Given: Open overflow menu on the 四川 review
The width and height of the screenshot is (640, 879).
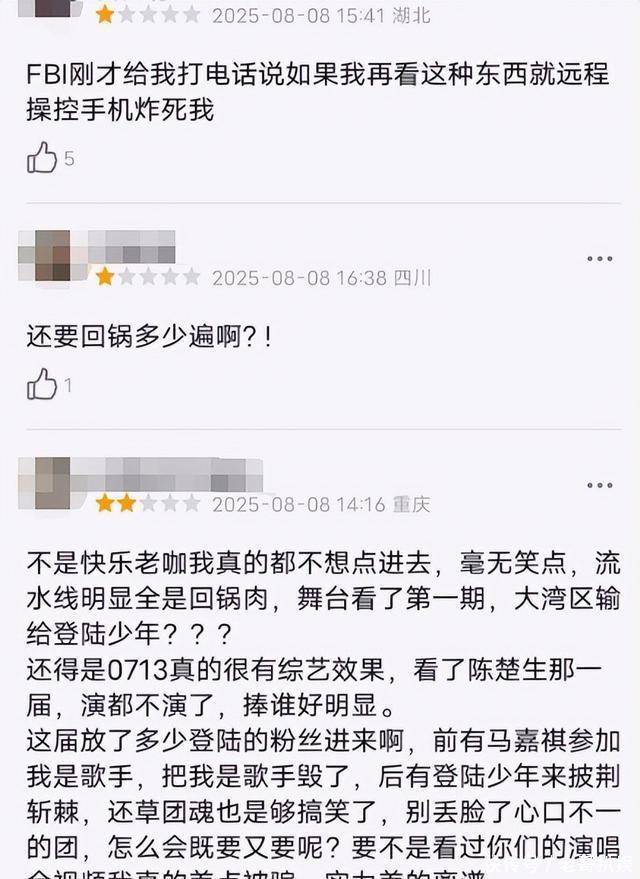Looking at the screenshot, I should [600, 259].
